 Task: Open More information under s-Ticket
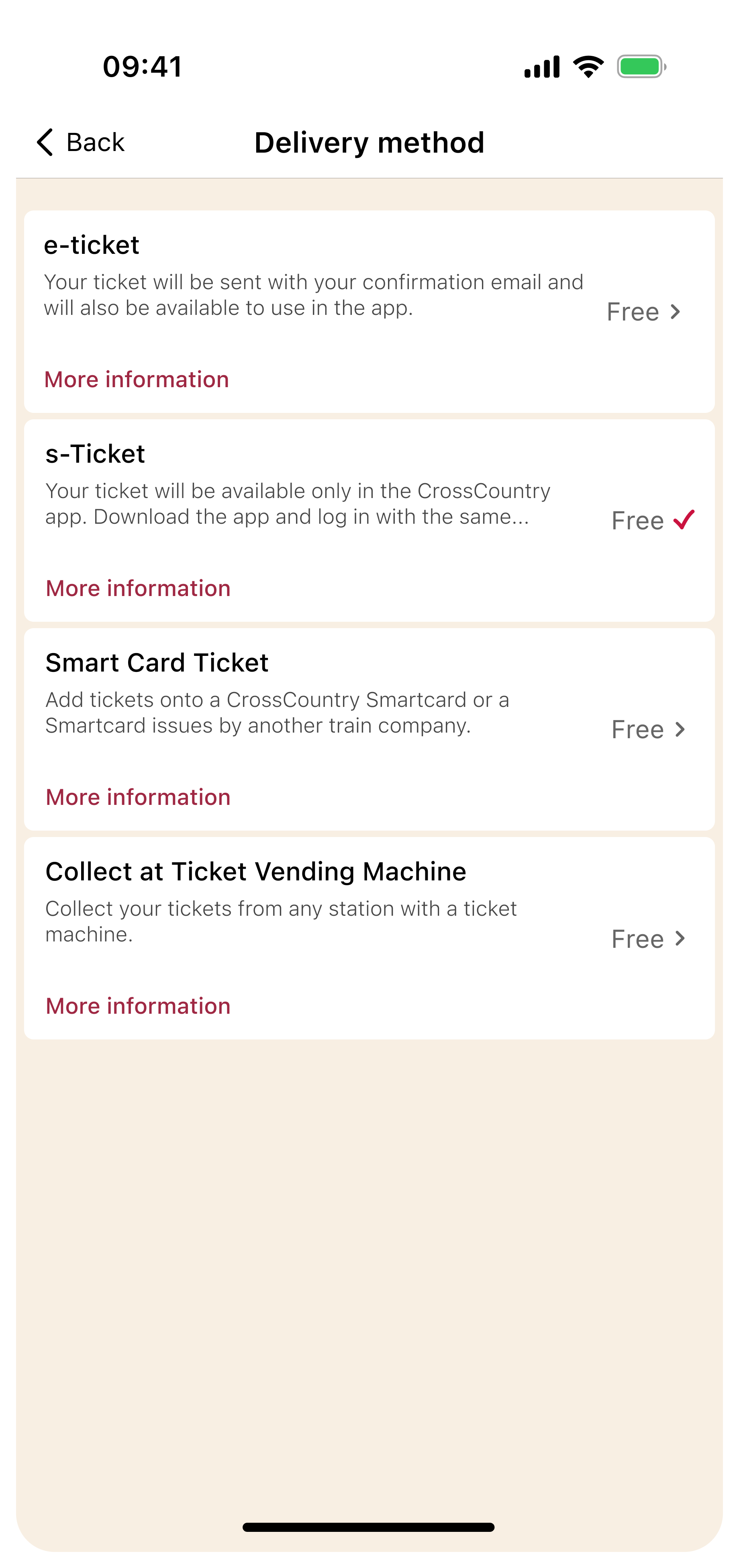pos(137,588)
